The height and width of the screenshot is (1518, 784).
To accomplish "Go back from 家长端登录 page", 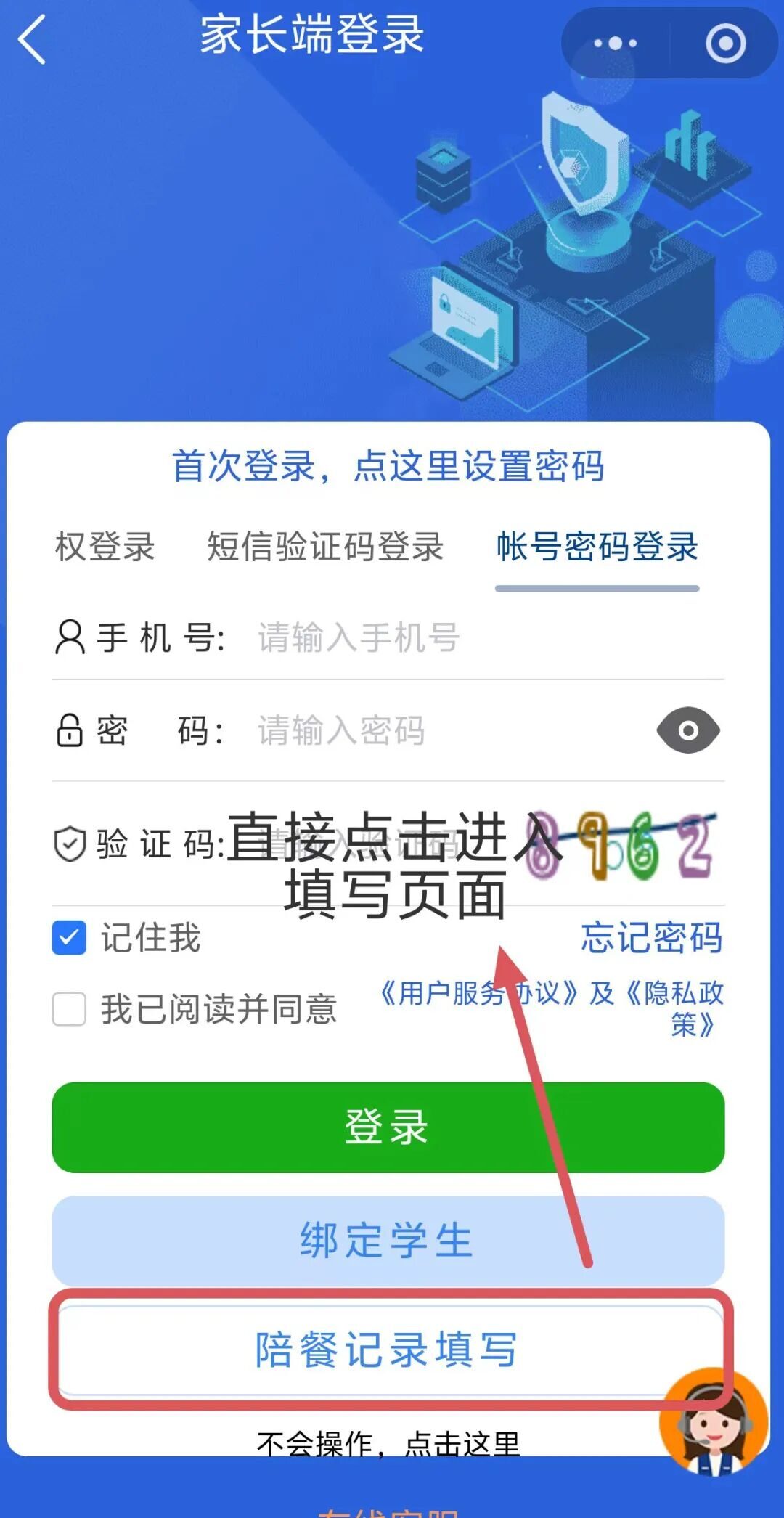I will [33, 40].
